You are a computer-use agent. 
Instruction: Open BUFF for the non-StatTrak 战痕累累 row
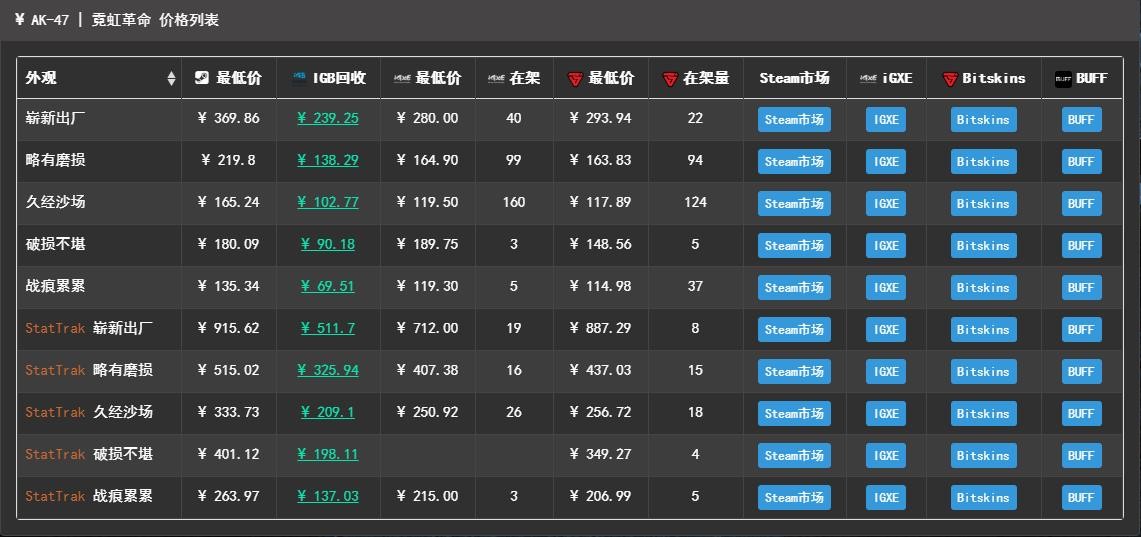pyautogui.click(x=1080, y=287)
